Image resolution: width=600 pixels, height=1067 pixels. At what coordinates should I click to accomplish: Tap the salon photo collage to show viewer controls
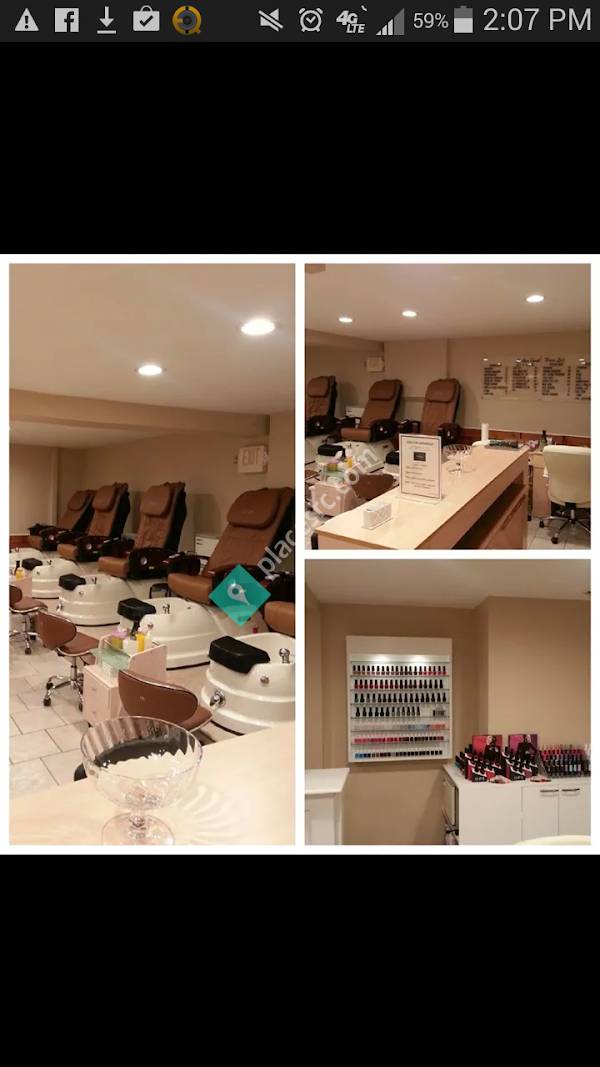coord(300,553)
